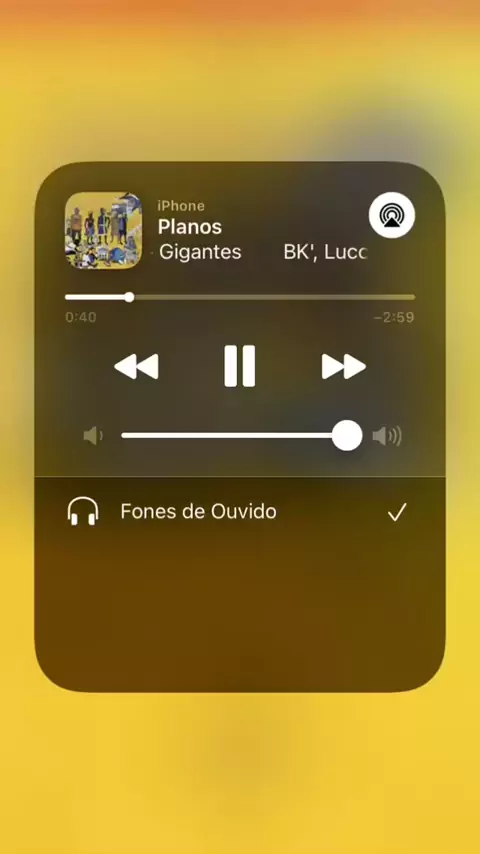Tap the playback progress bar to seek

(240, 297)
